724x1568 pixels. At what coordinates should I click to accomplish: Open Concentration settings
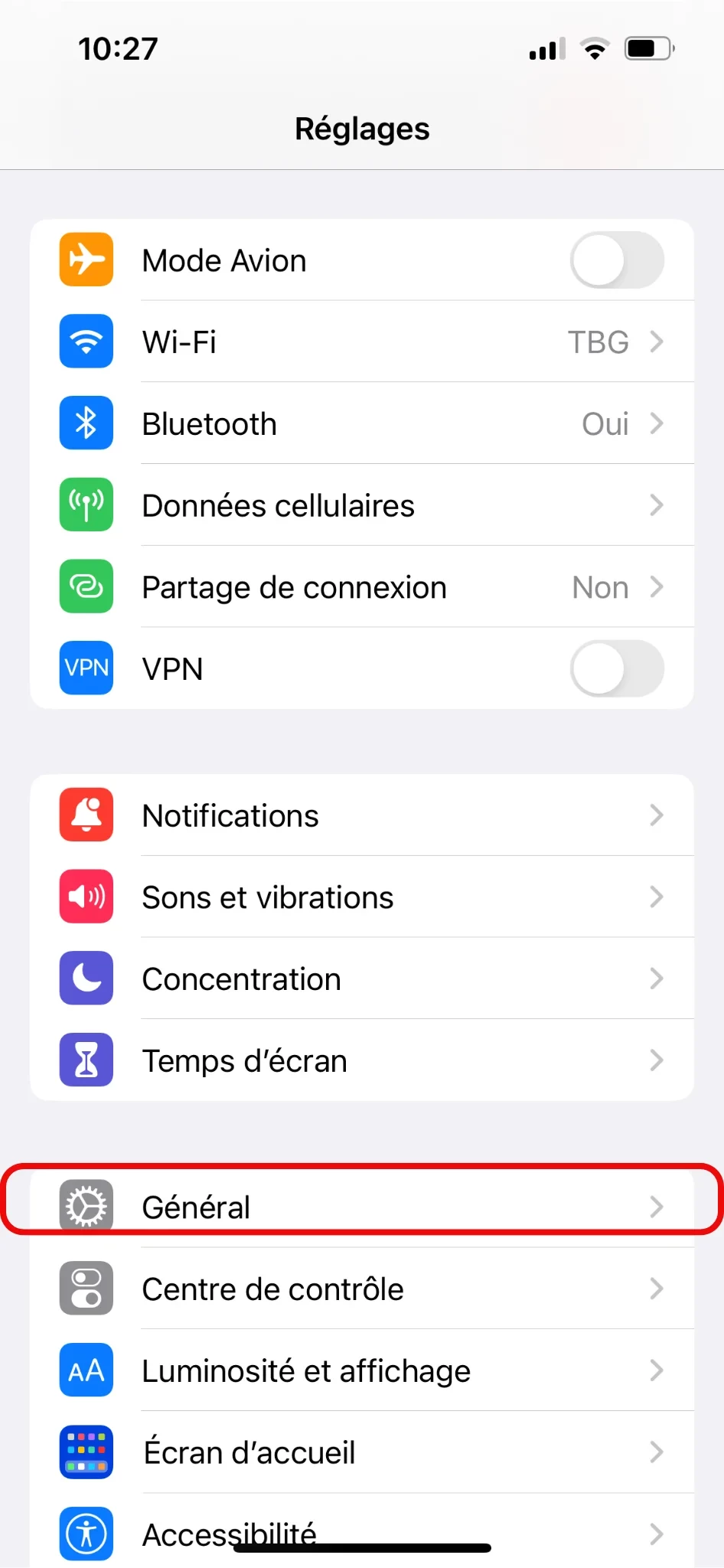(361, 979)
